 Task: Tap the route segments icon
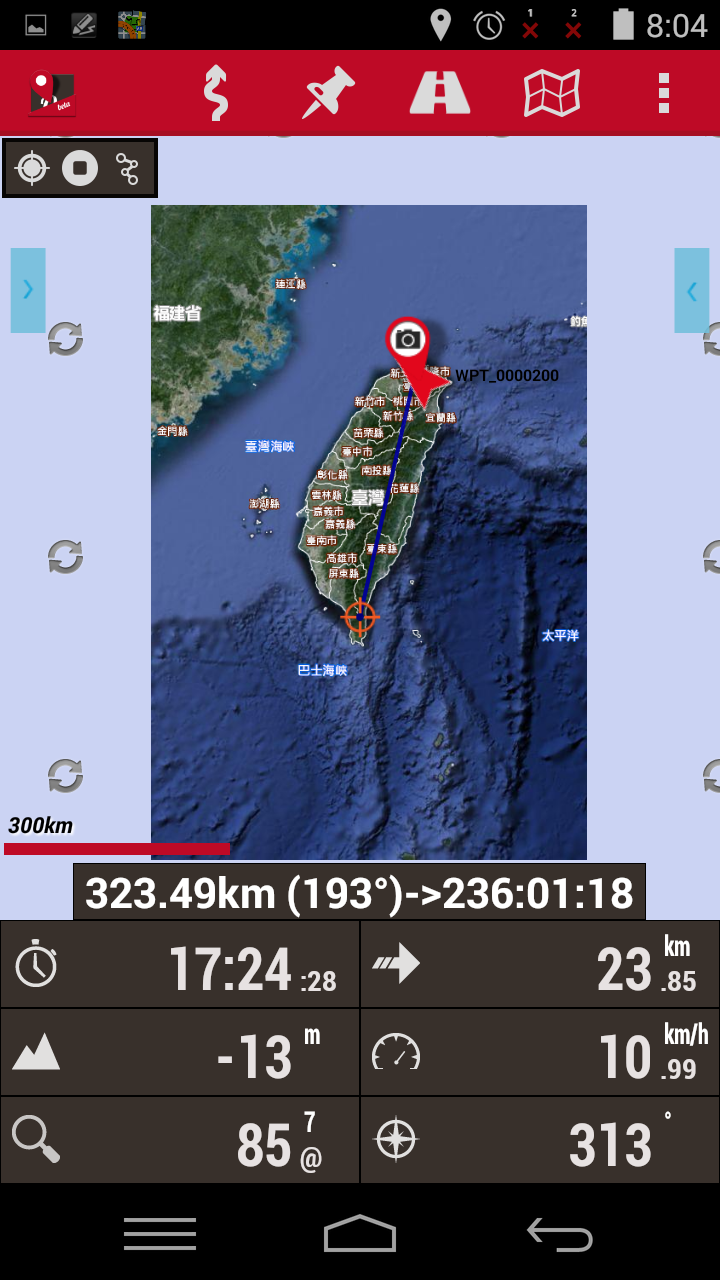[127, 168]
